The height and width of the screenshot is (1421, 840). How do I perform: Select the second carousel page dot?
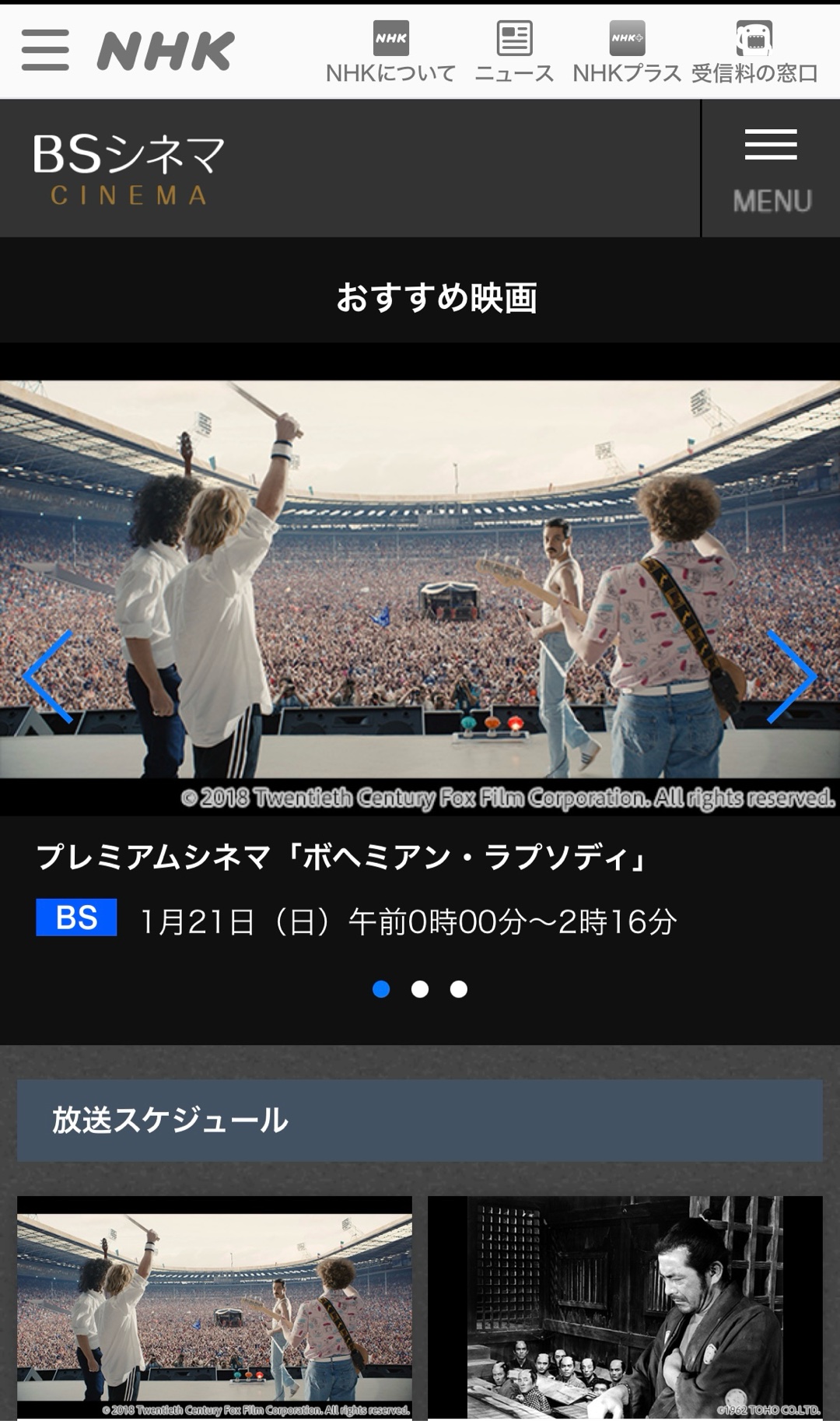coord(420,989)
